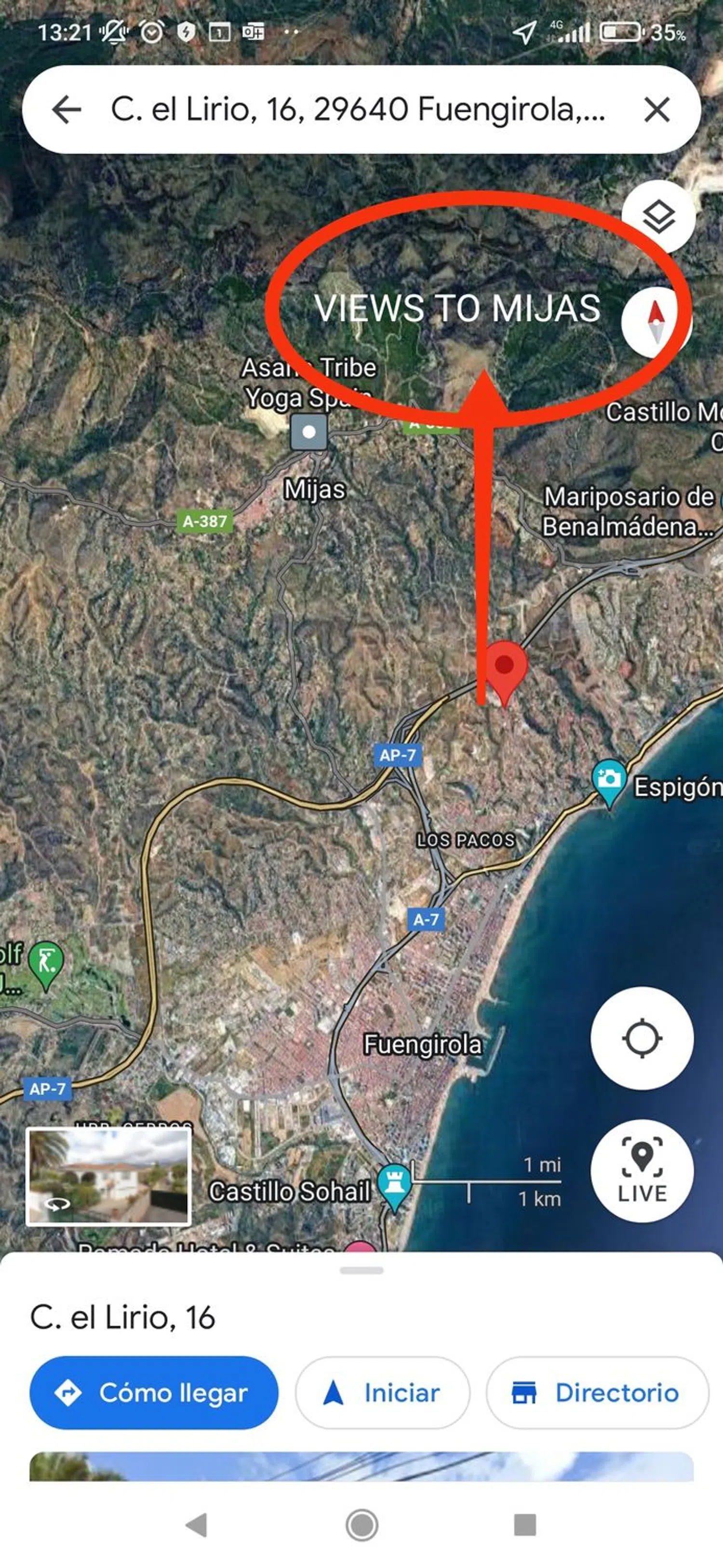Launch Live View navigation
723x1568 pixels.
pos(642,1171)
